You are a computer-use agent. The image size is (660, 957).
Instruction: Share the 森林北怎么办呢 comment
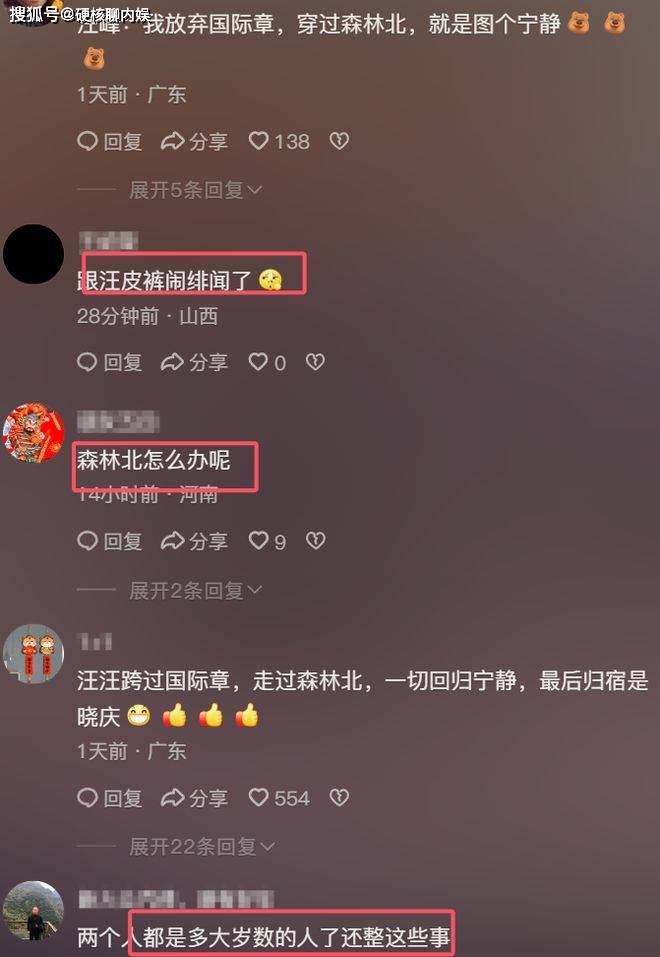coord(194,541)
